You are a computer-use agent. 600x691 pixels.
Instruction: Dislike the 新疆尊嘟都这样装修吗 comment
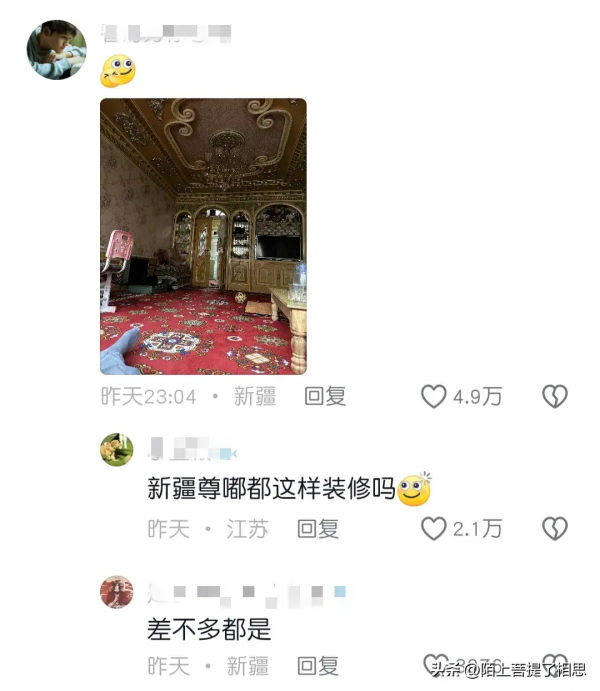point(555,529)
